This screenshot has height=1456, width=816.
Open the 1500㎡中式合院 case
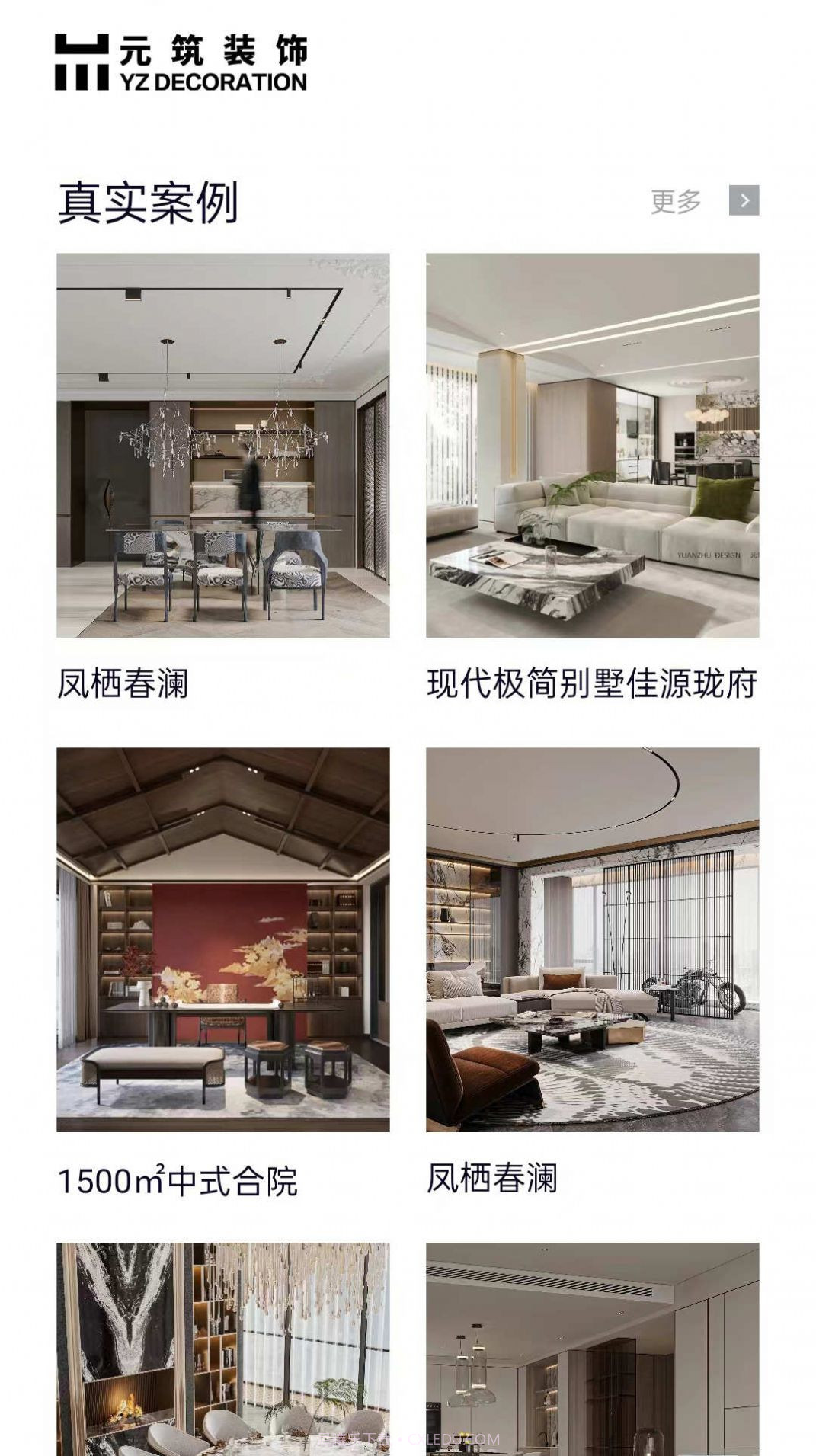point(222,939)
